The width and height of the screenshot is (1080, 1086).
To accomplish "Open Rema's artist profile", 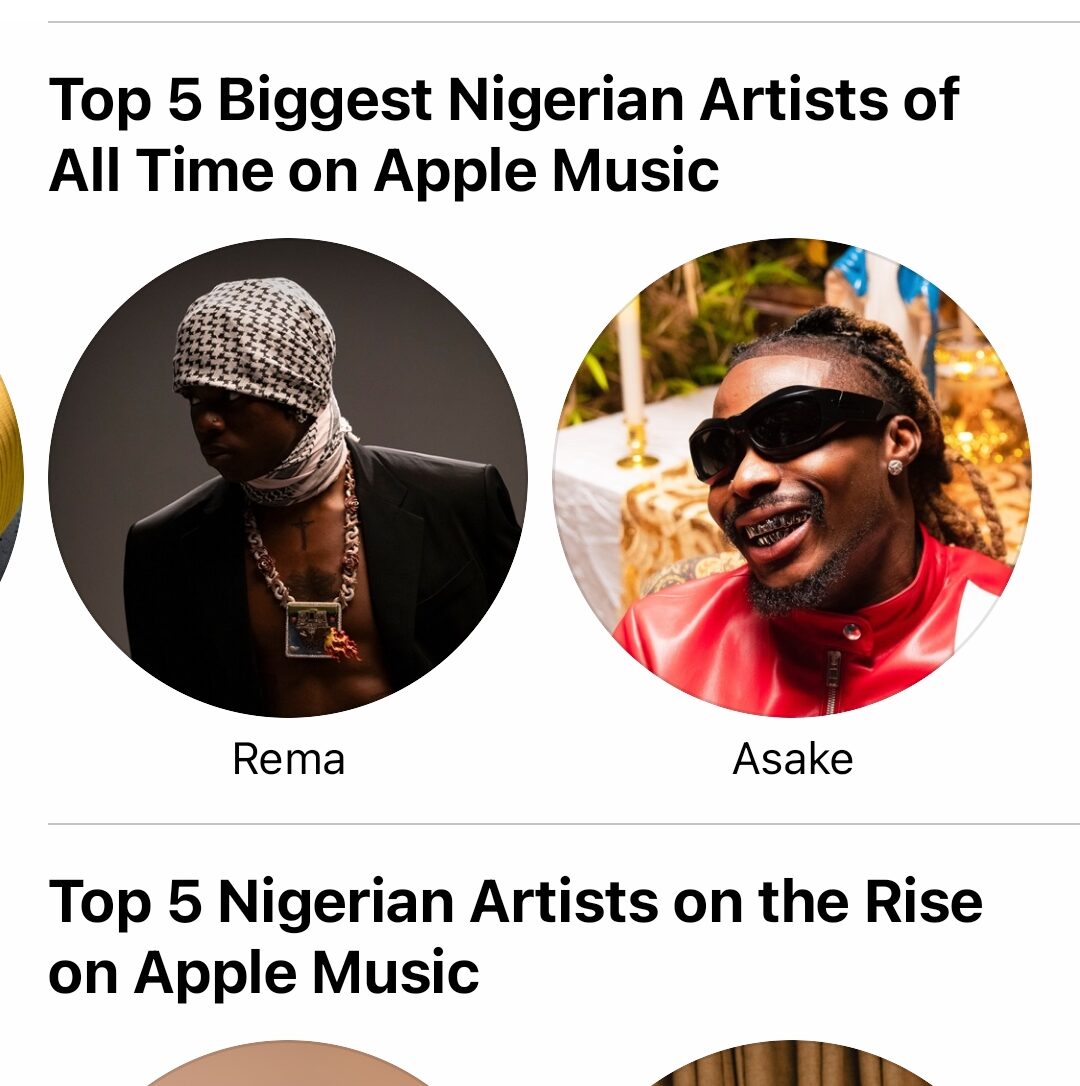I will (x=288, y=478).
